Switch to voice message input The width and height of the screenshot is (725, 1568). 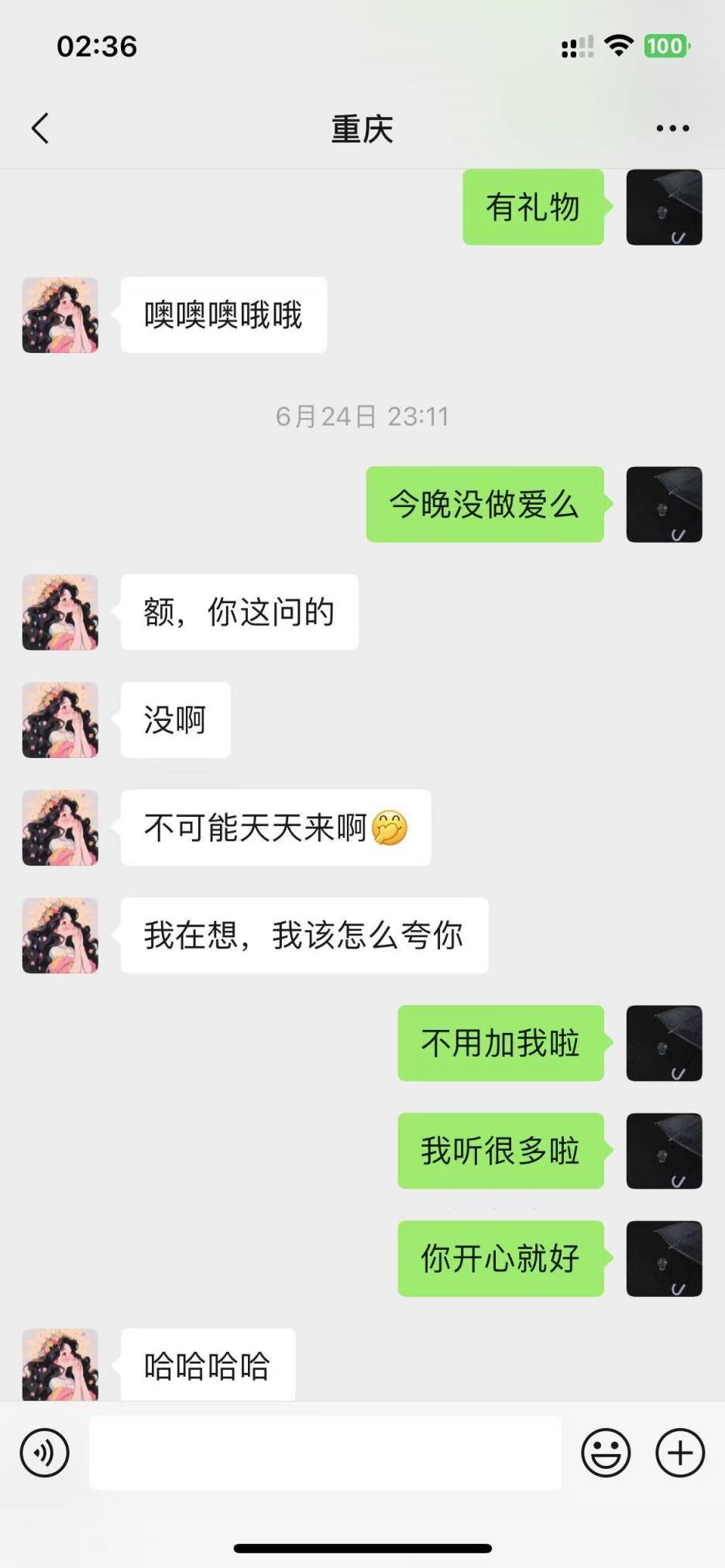pos(45,1453)
